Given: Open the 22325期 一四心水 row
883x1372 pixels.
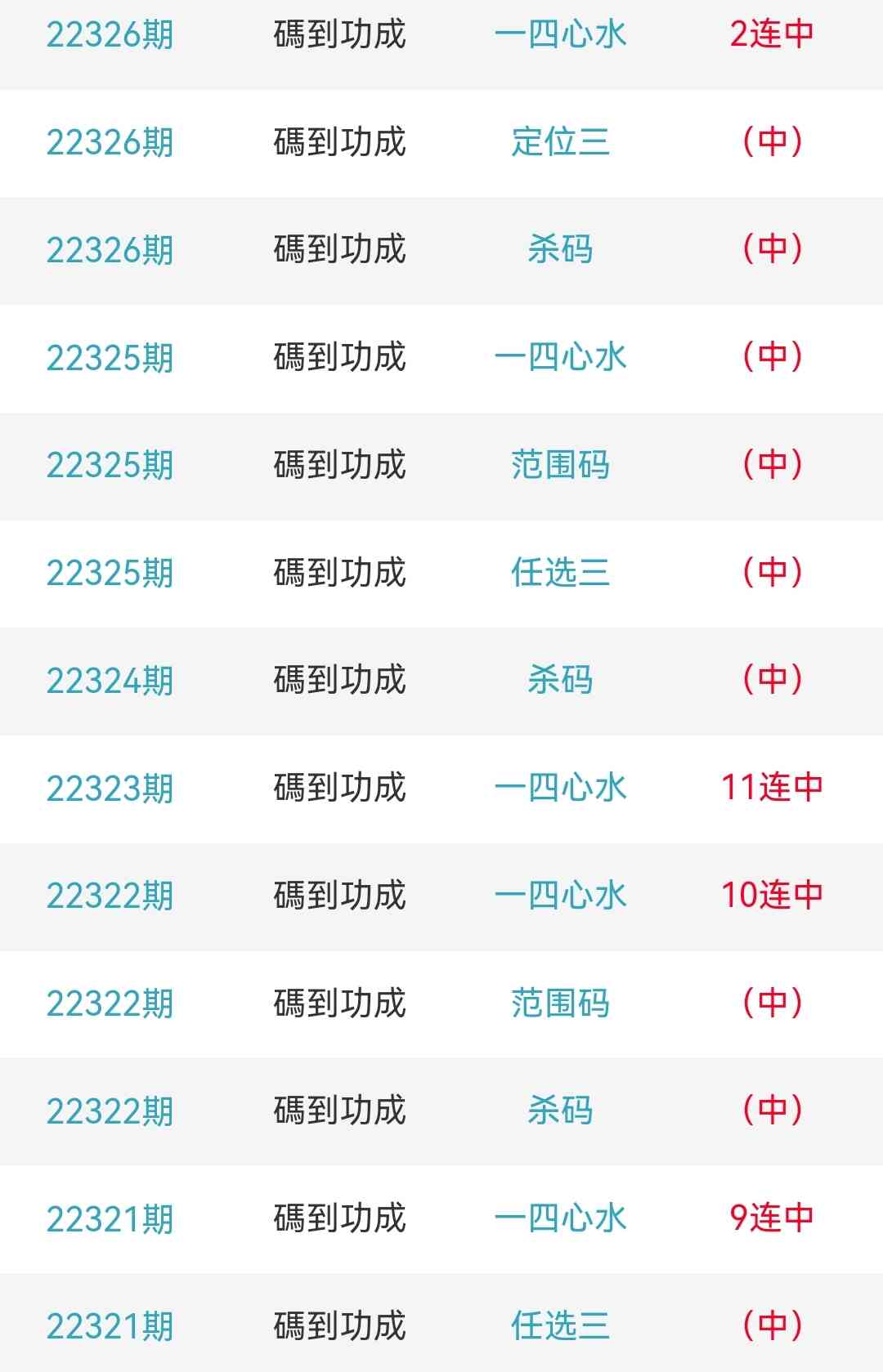Looking at the screenshot, I should click(x=560, y=357).
